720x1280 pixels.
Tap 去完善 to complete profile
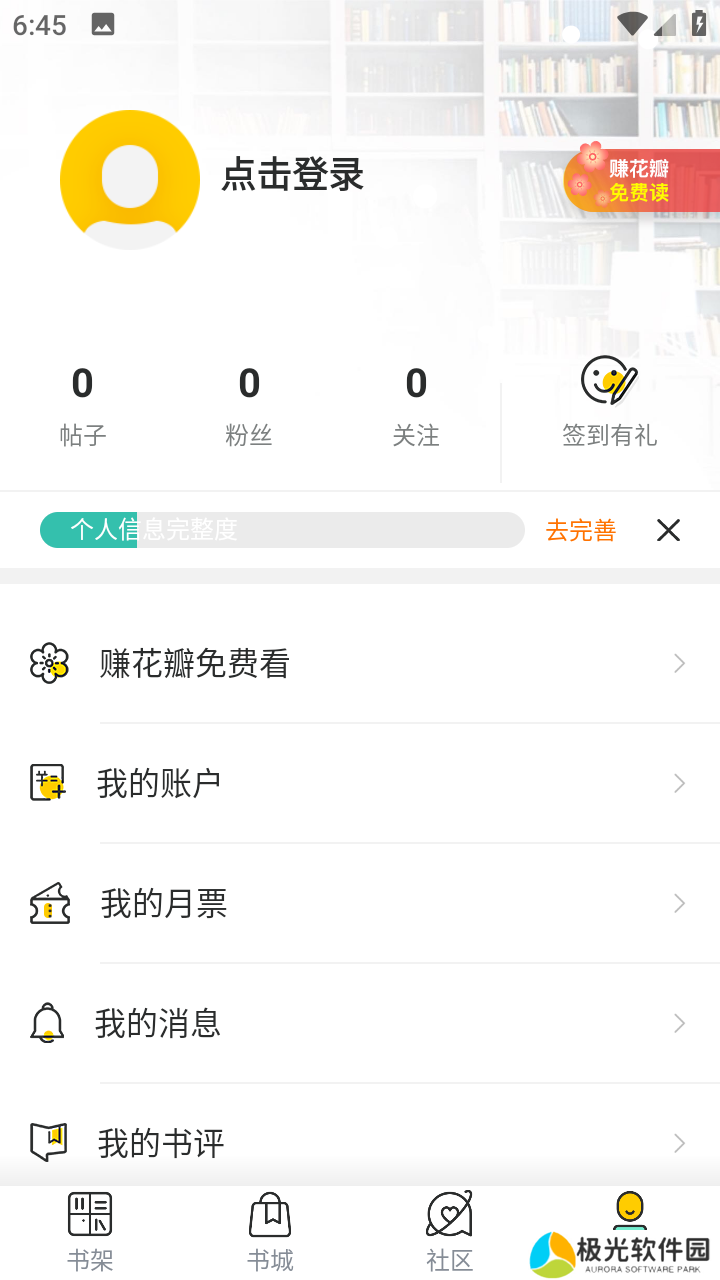point(581,530)
